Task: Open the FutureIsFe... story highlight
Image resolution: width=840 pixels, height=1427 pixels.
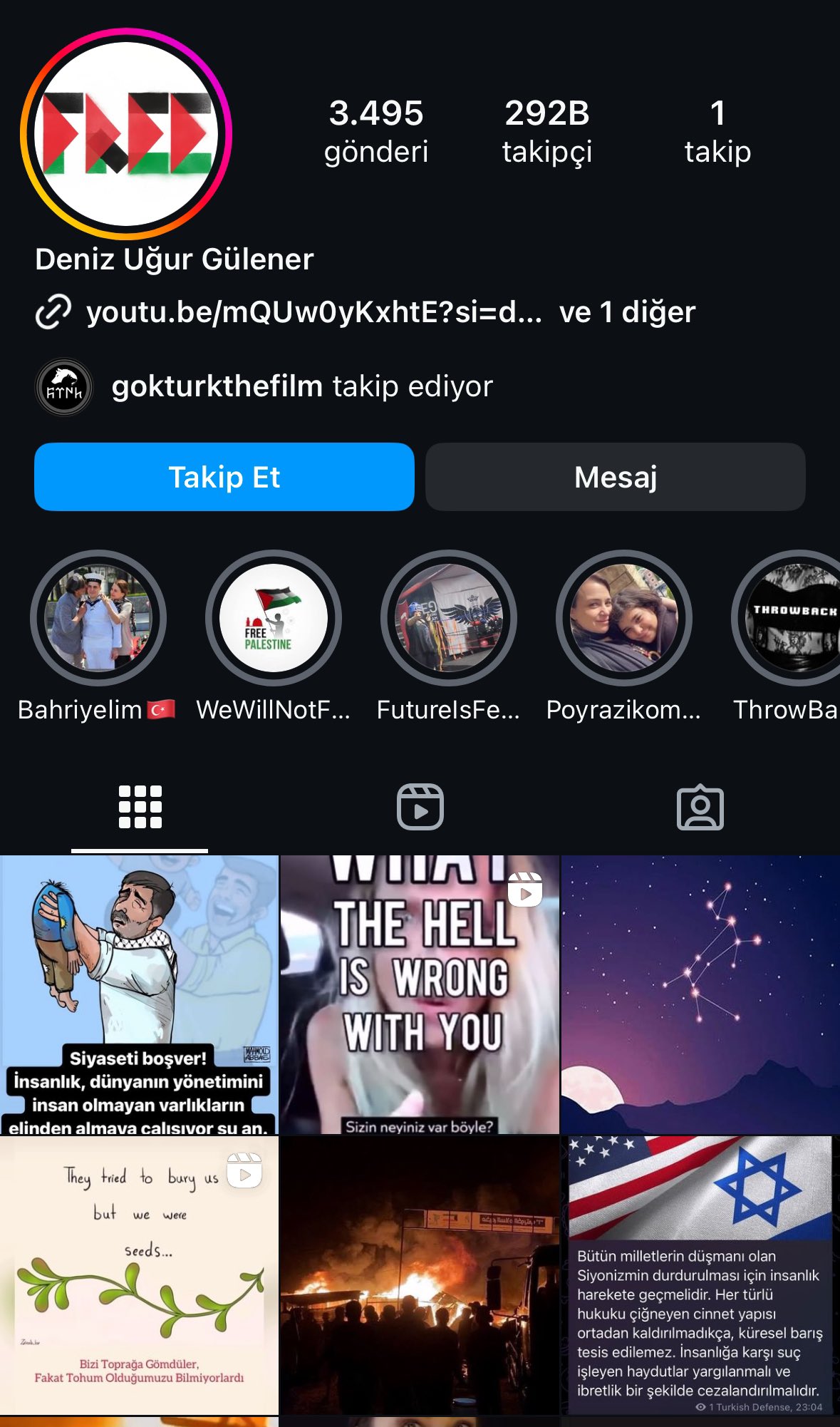Action: [449, 618]
